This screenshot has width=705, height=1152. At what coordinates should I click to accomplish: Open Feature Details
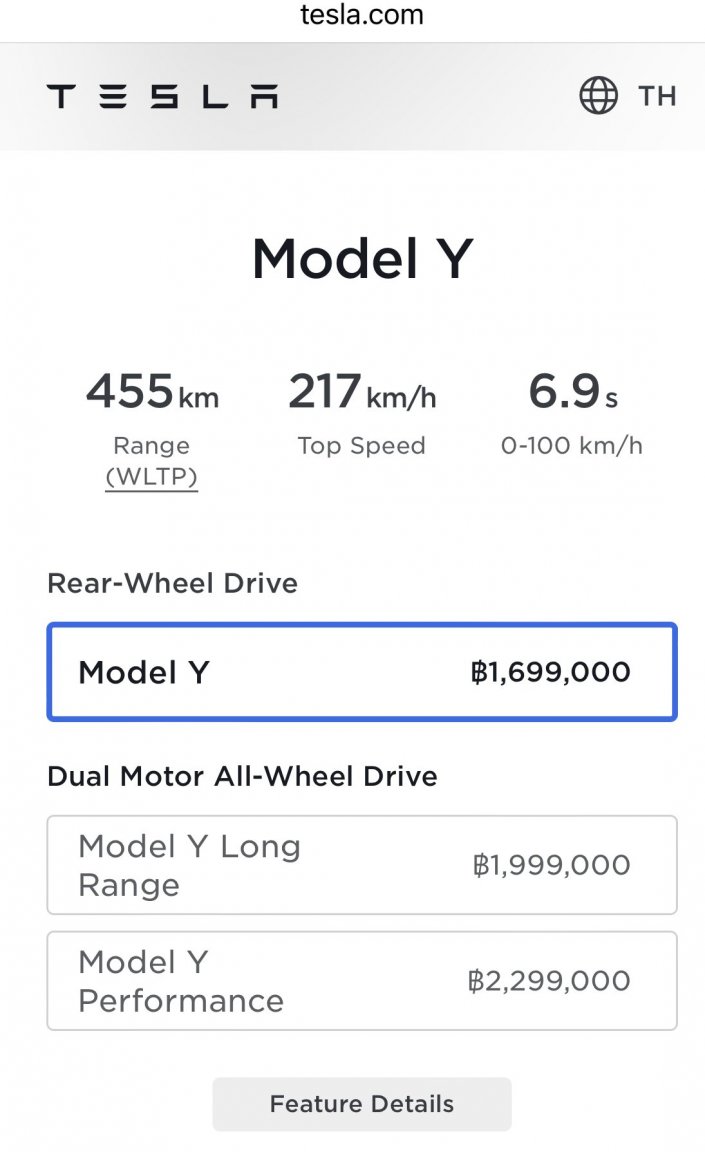pos(361,1104)
